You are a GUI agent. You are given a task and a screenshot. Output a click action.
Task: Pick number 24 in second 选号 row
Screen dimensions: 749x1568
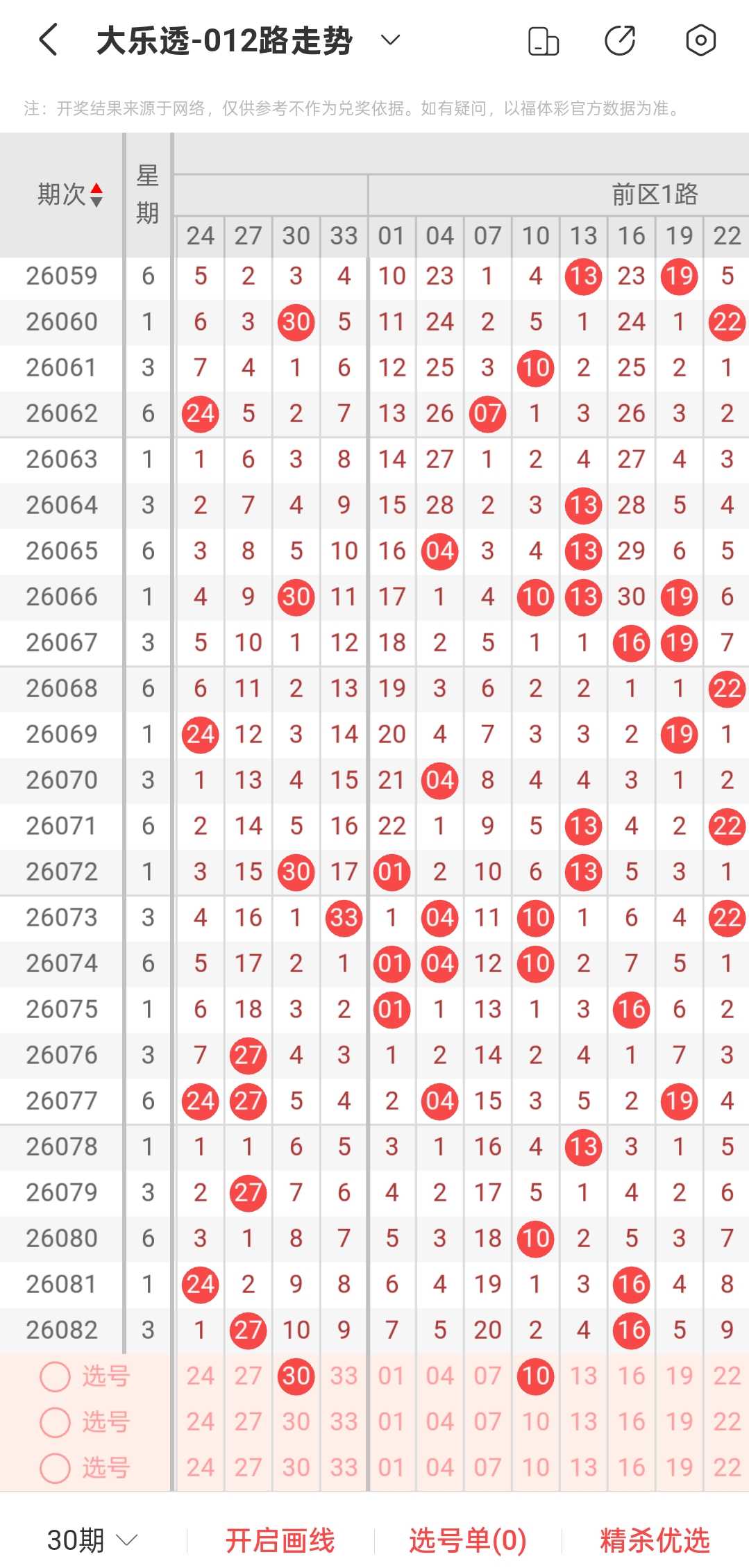[x=200, y=1421]
